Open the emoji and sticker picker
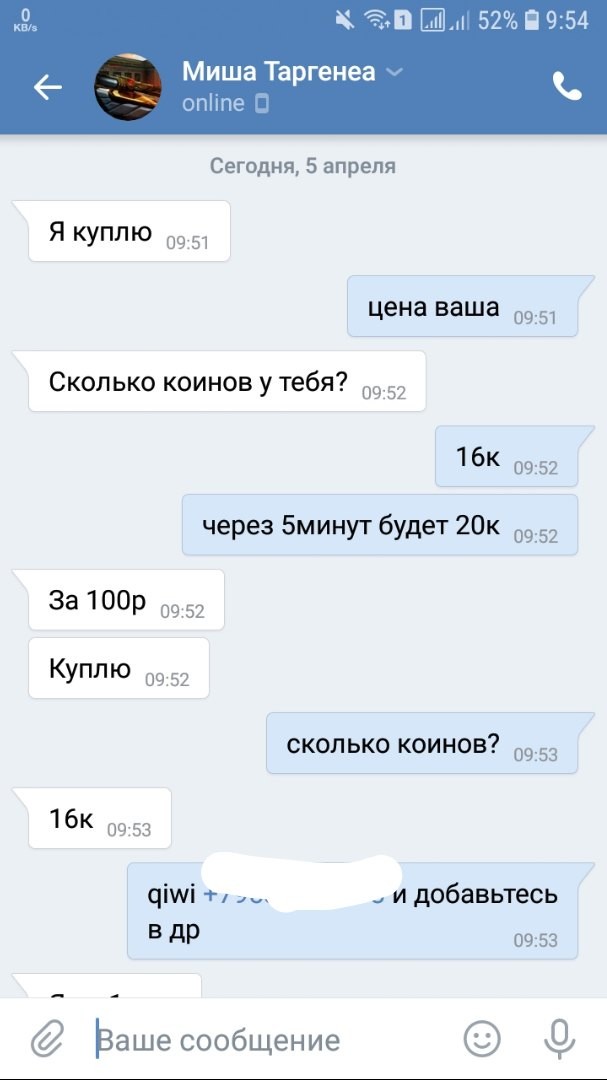607x1080 pixels. [x=484, y=1039]
